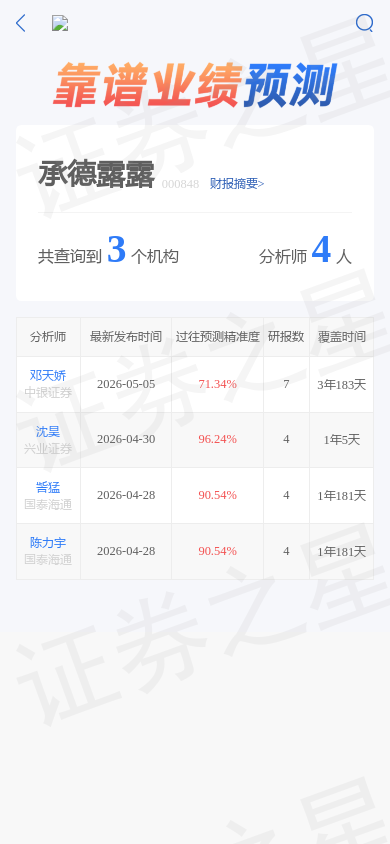Viewport: 390px width, 844px height.
Task: Open the 财报摘要 link
Action: pyautogui.click(x=237, y=184)
